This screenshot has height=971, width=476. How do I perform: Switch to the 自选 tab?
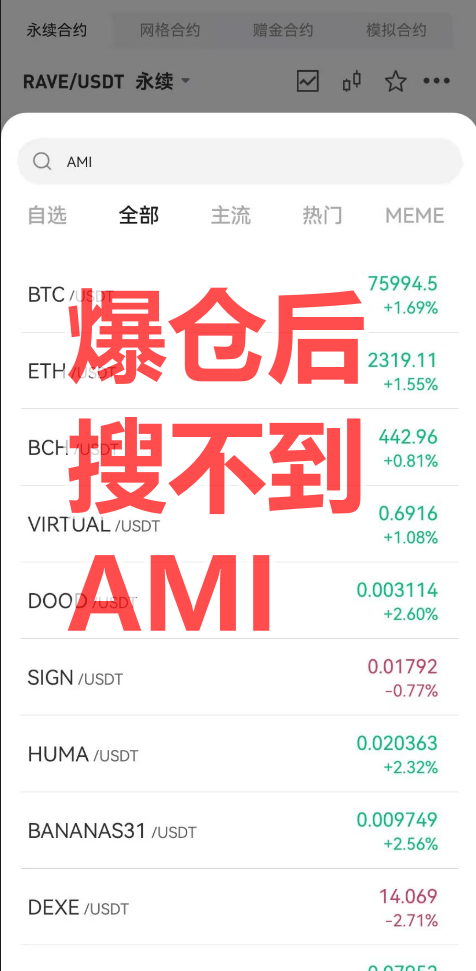pyautogui.click(x=47, y=216)
